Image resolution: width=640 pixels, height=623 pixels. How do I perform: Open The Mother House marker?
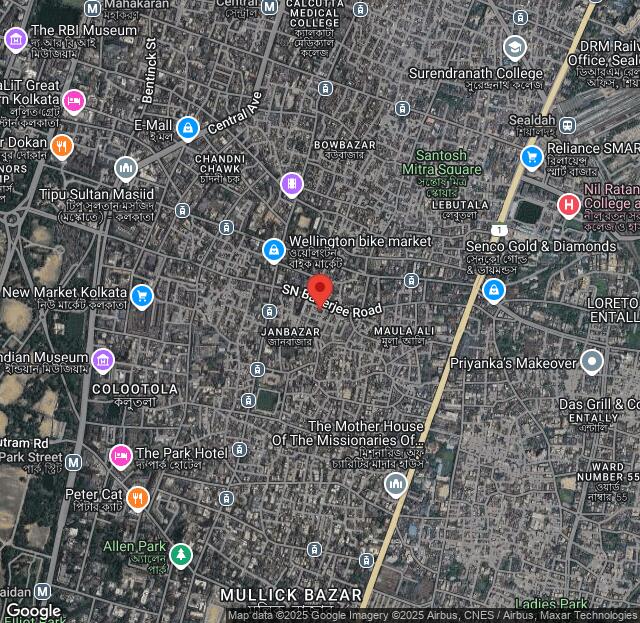click(395, 485)
